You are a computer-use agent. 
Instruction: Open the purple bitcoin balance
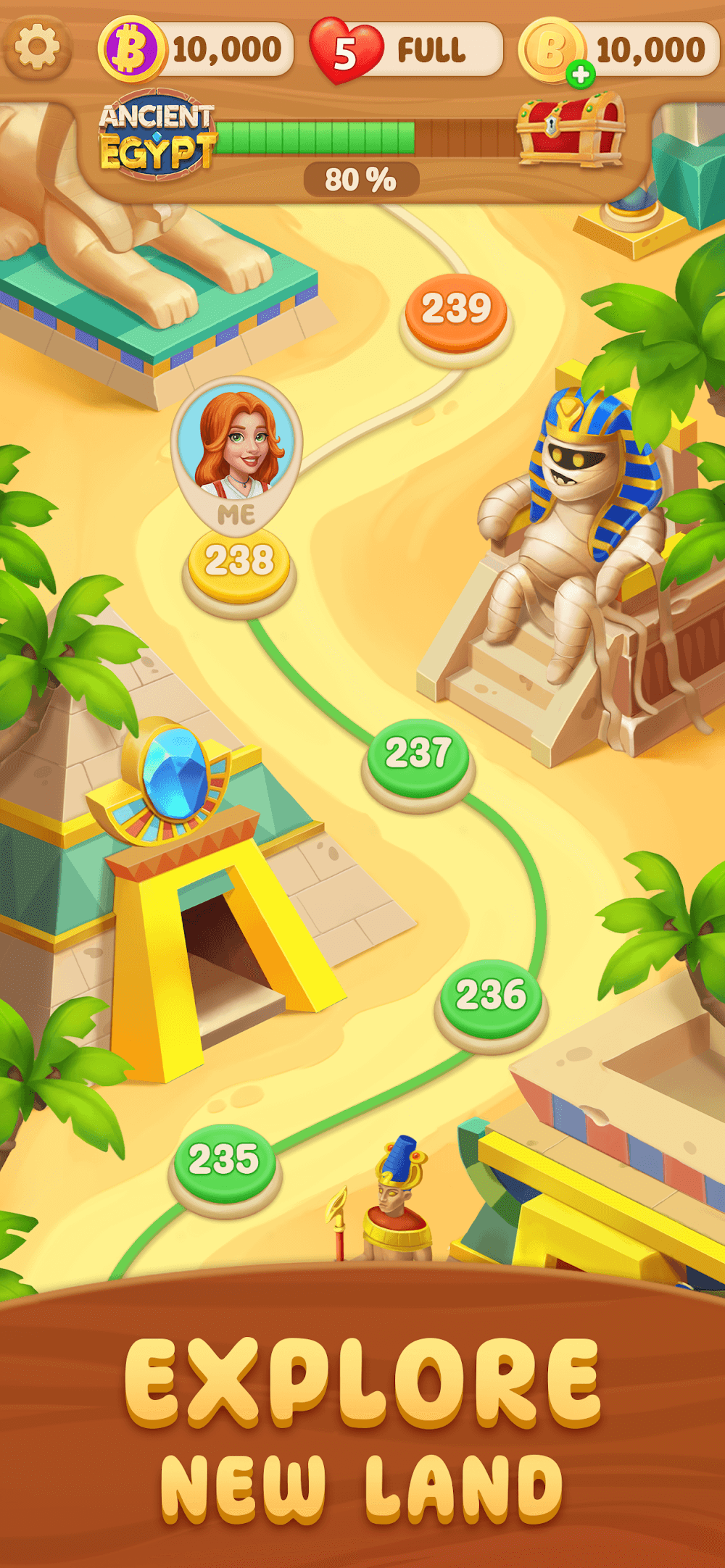[196, 50]
